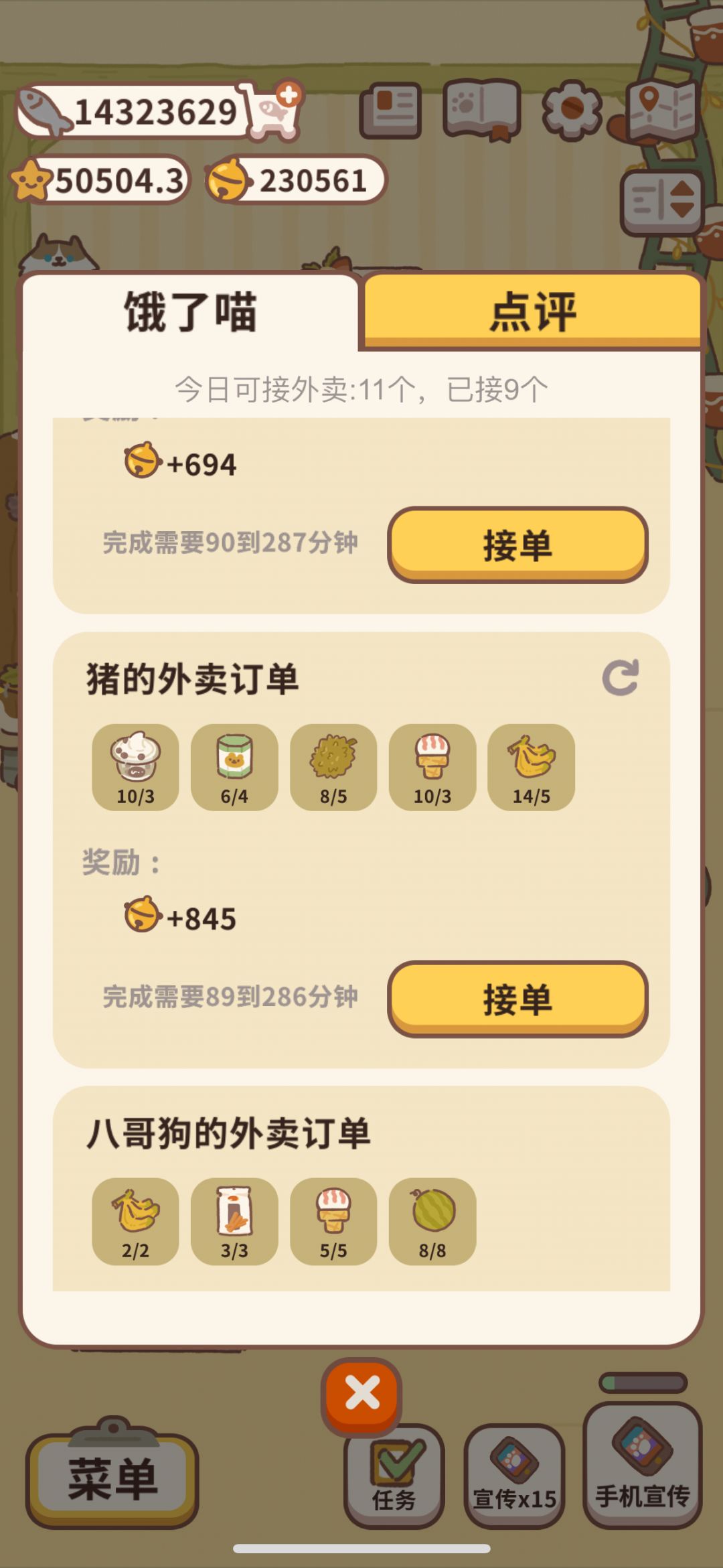Screen dimensions: 723x1568
Task: Buy more fish with the cart icon
Action: [274, 111]
